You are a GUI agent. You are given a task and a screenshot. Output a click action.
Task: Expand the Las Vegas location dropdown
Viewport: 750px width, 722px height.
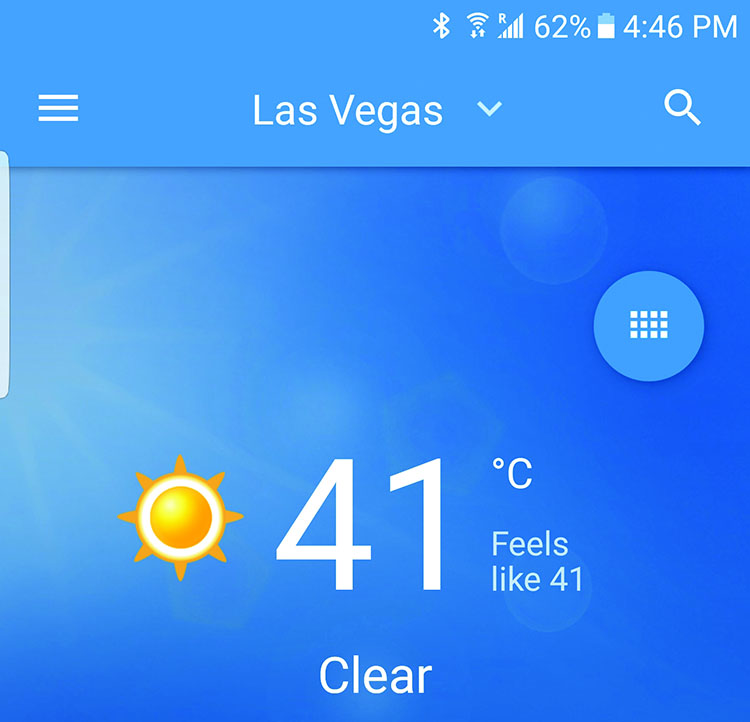(x=489, y=108)
